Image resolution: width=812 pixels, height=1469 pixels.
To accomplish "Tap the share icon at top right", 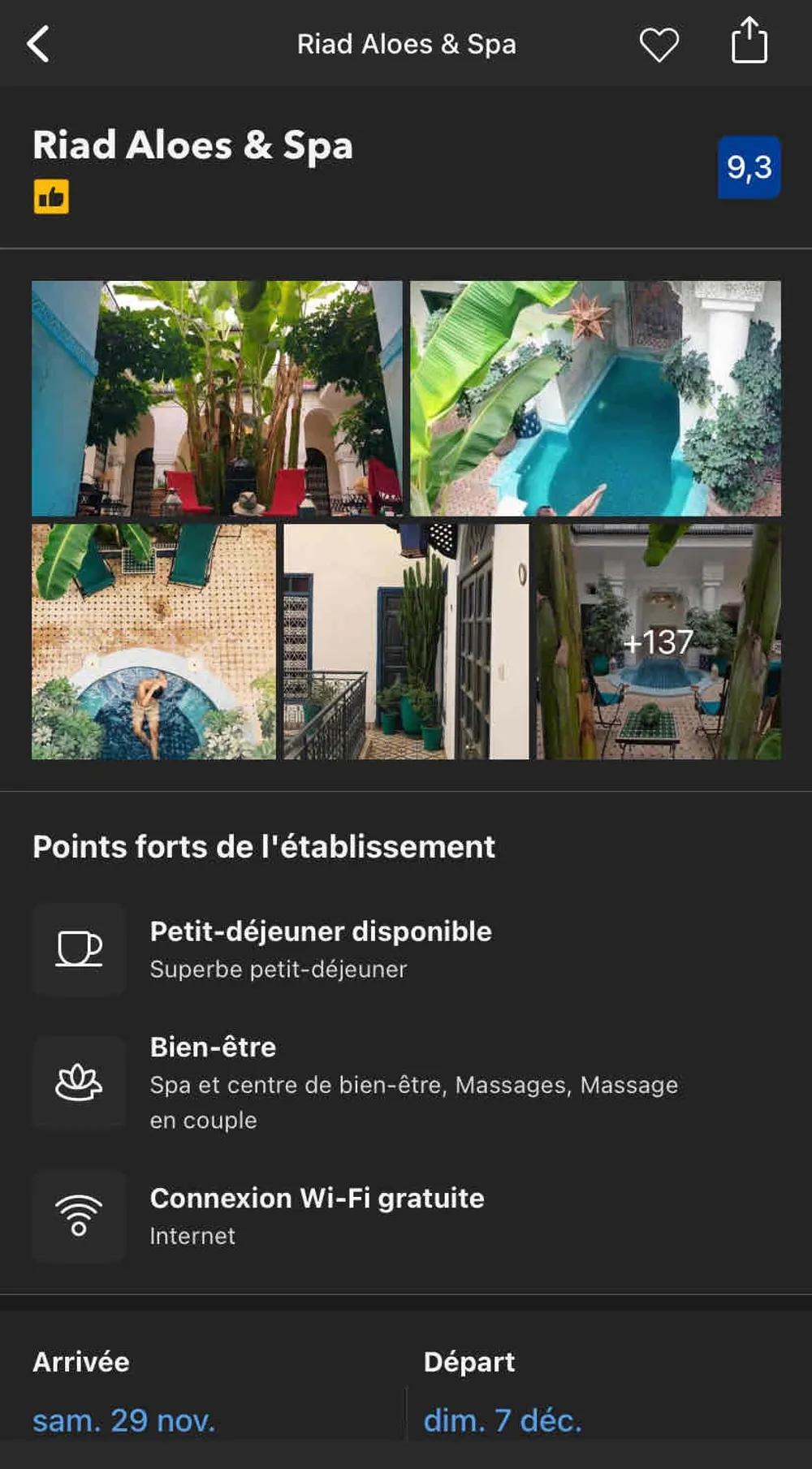I will [750, 43].
